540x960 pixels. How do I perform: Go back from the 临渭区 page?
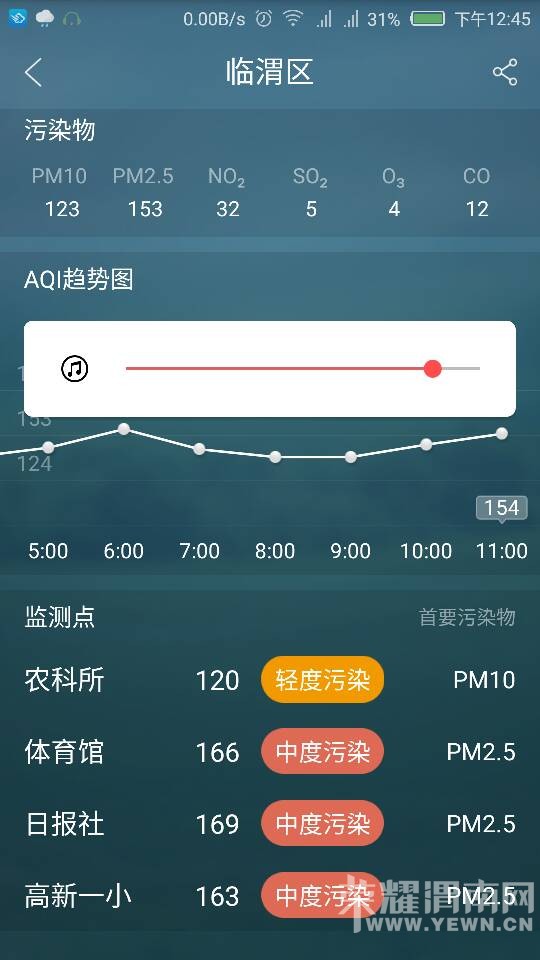[34, 73]
